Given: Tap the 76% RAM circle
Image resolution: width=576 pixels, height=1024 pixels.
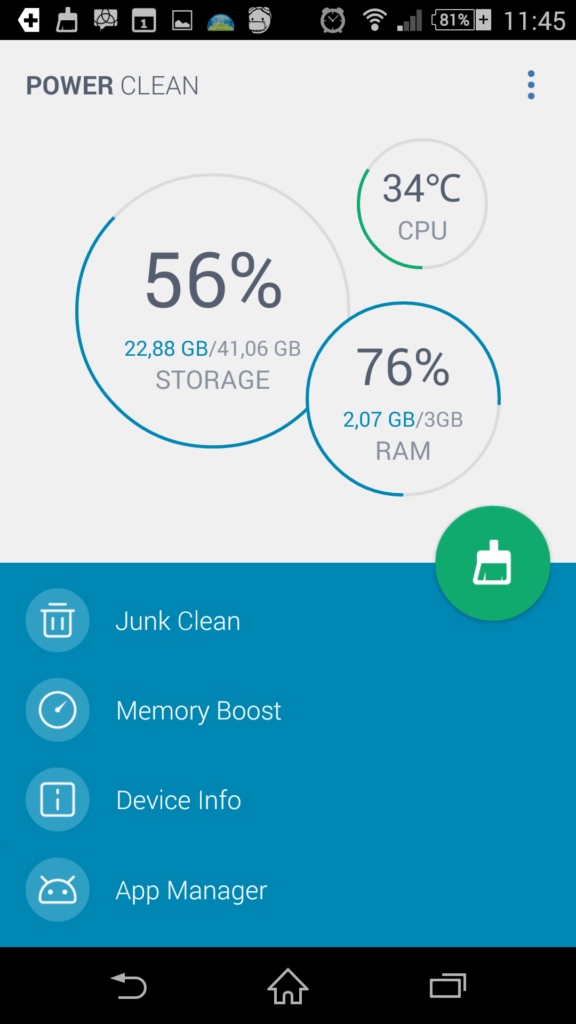Looking at the screenshot, I should pos(404,398).
